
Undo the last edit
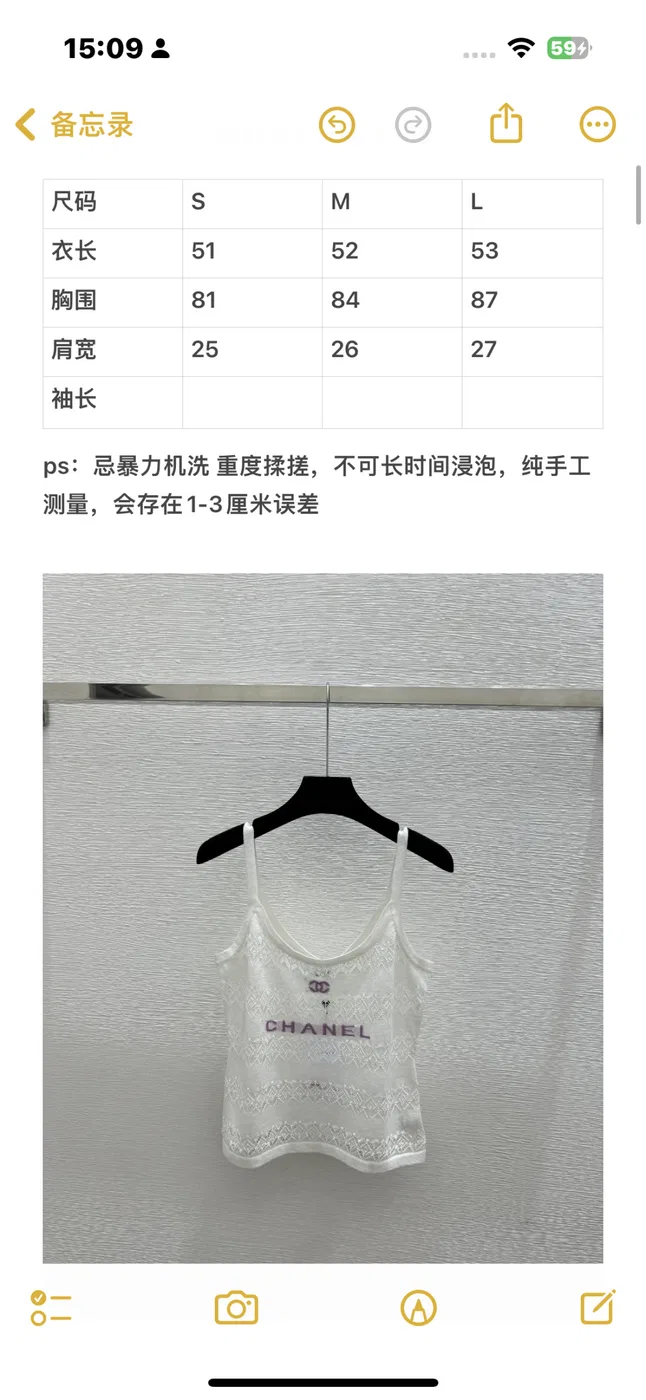[337, 125]
